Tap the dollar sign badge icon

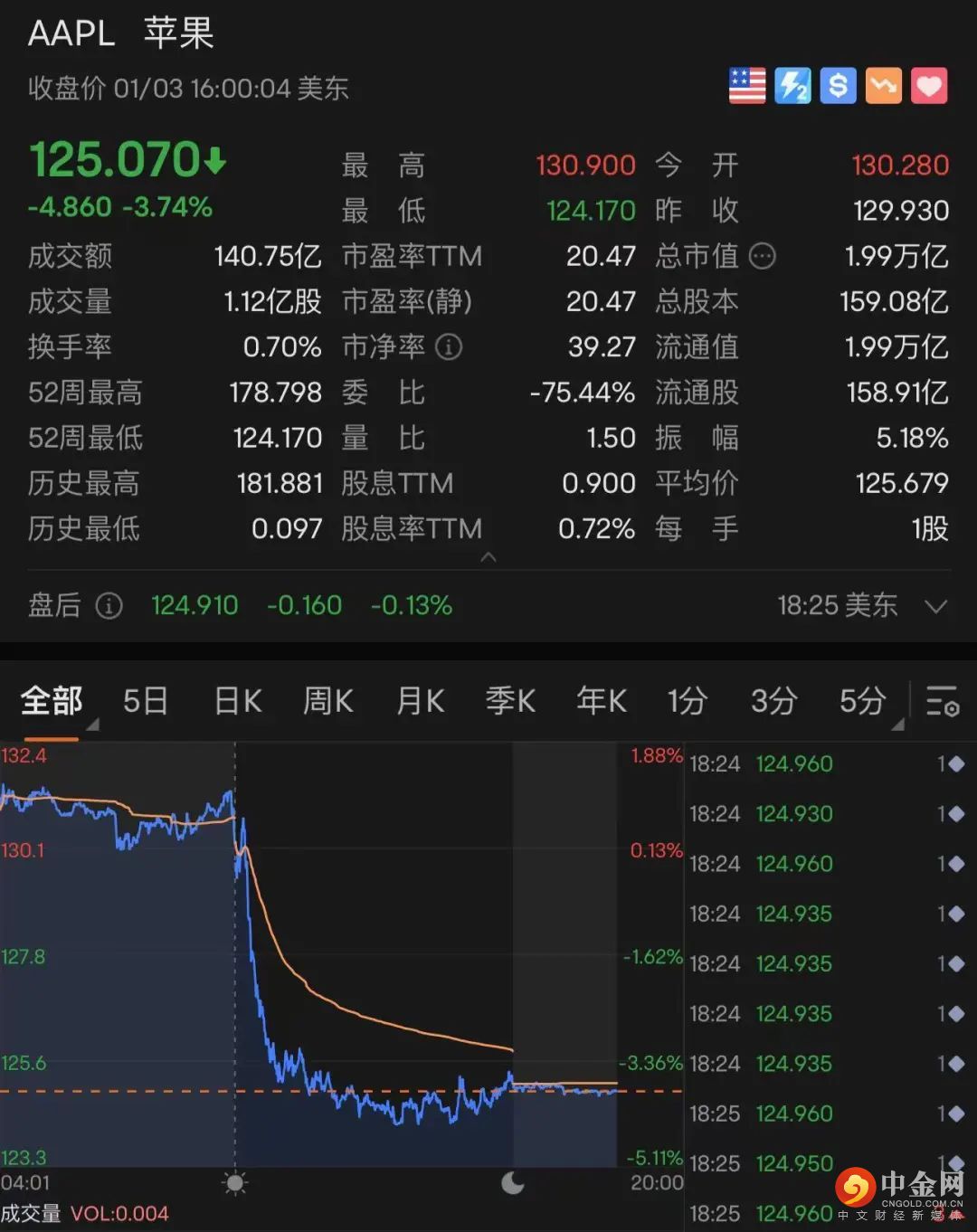838,87
